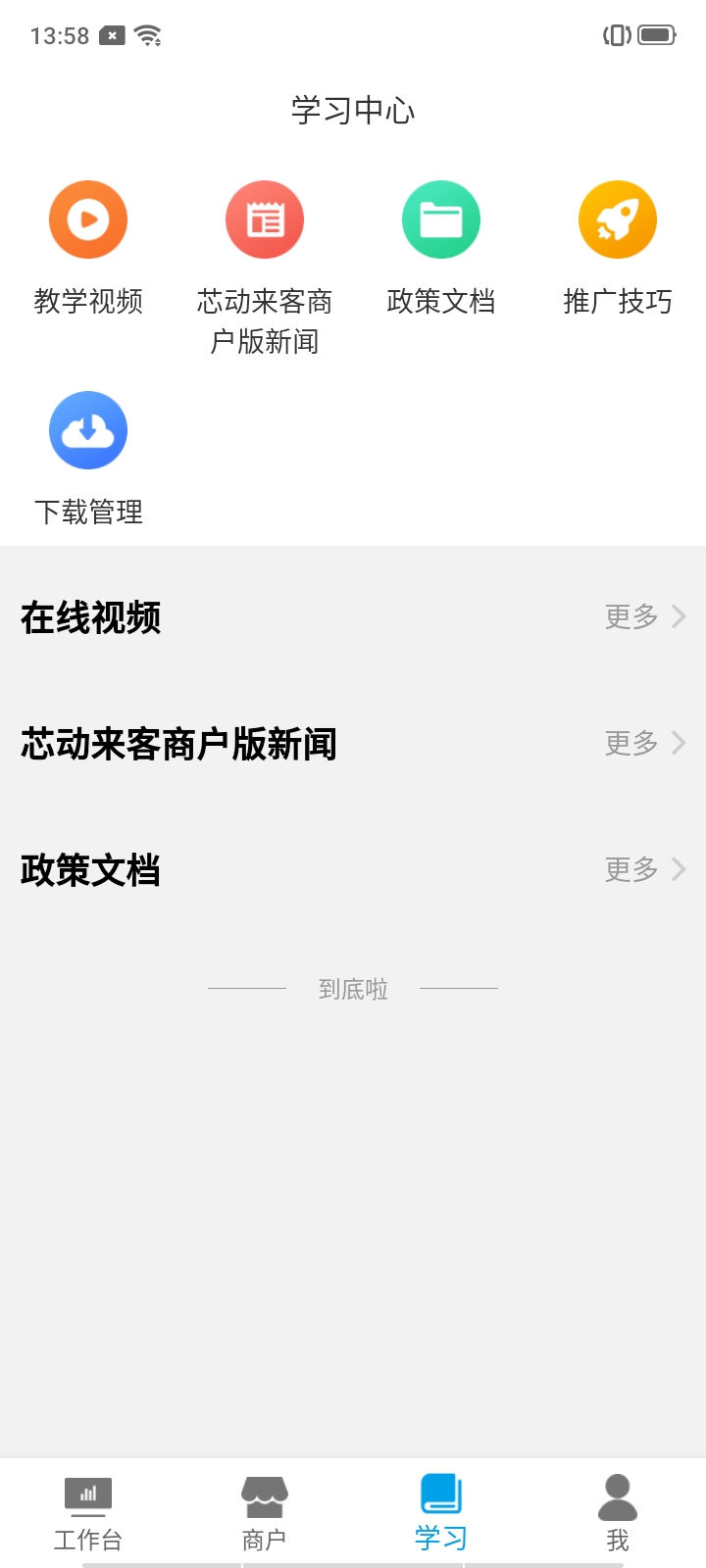Expand the chevron beside 芯动来客商户版新闻 section
Screen dimensions: 706x1568
click(x=679, y=743)
